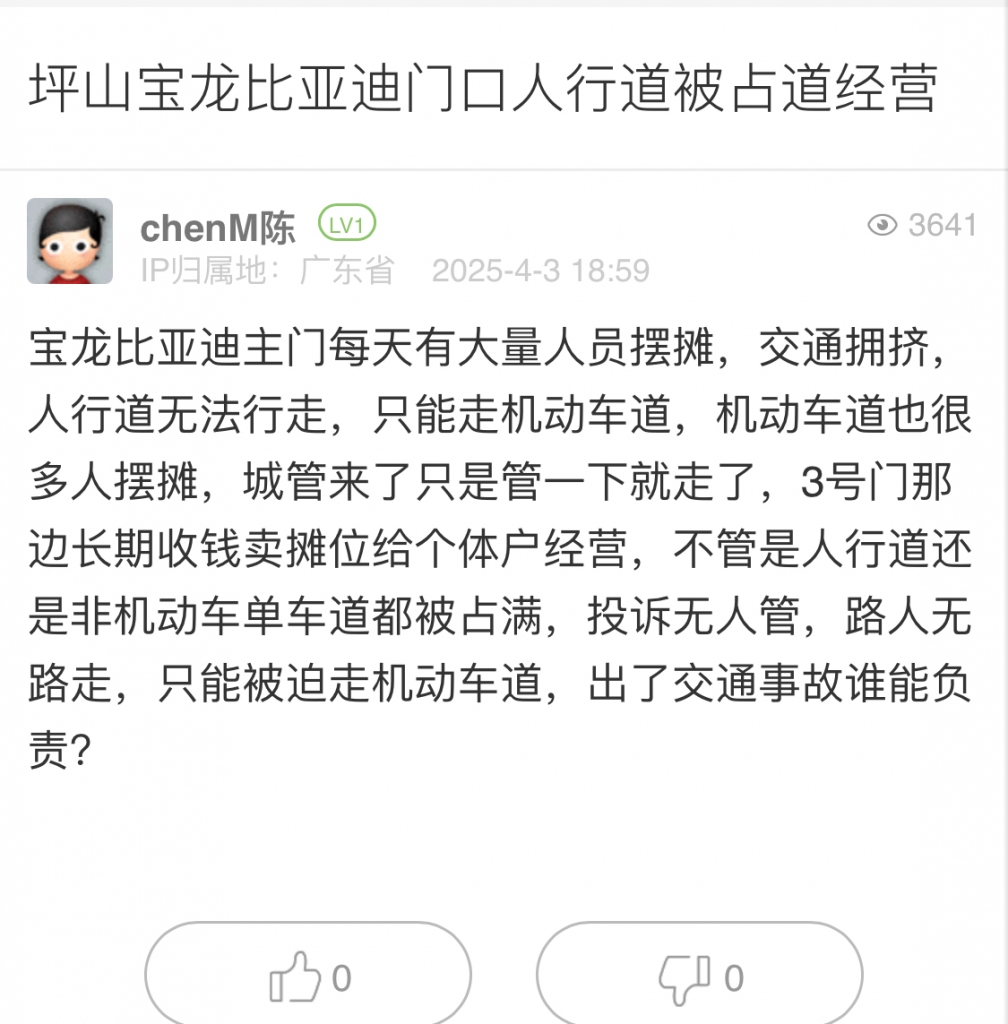Tap the username chenM陈
The image size is (1008, 1024).
(x=218, y=228)
